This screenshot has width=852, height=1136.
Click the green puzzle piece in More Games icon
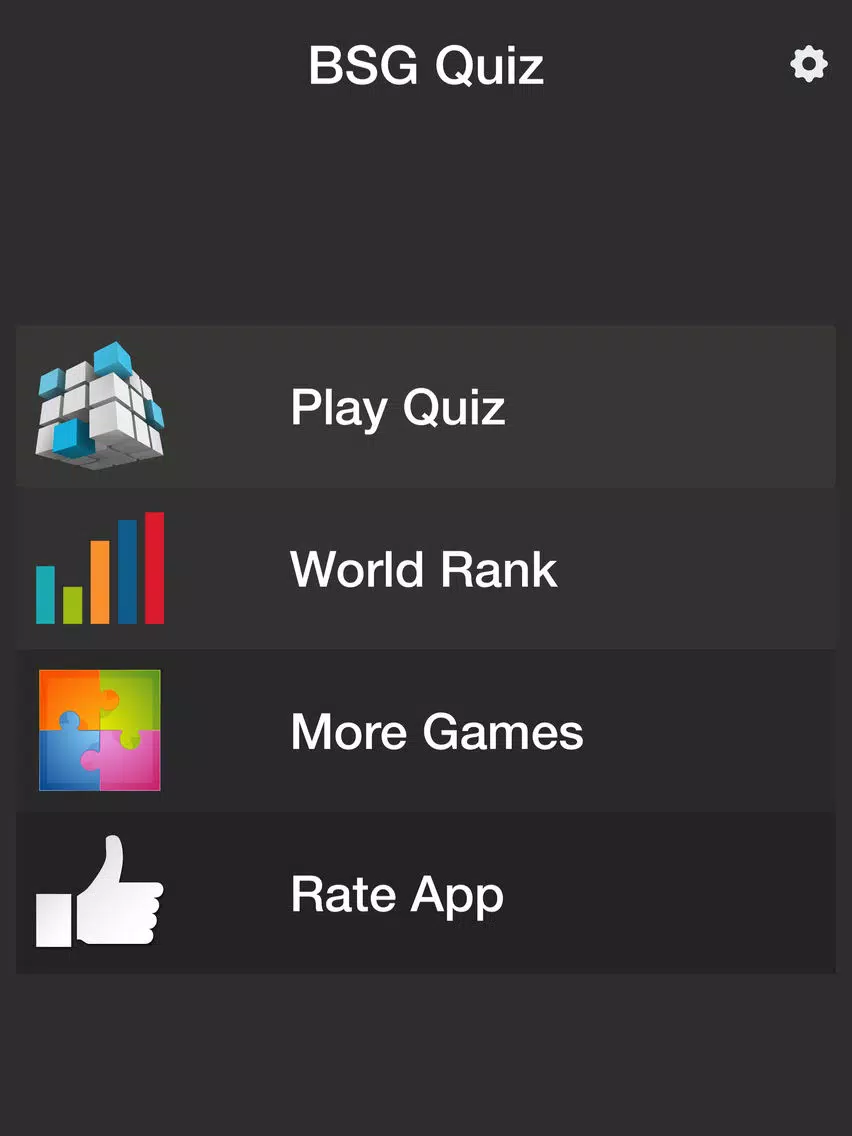click(132, 700)
